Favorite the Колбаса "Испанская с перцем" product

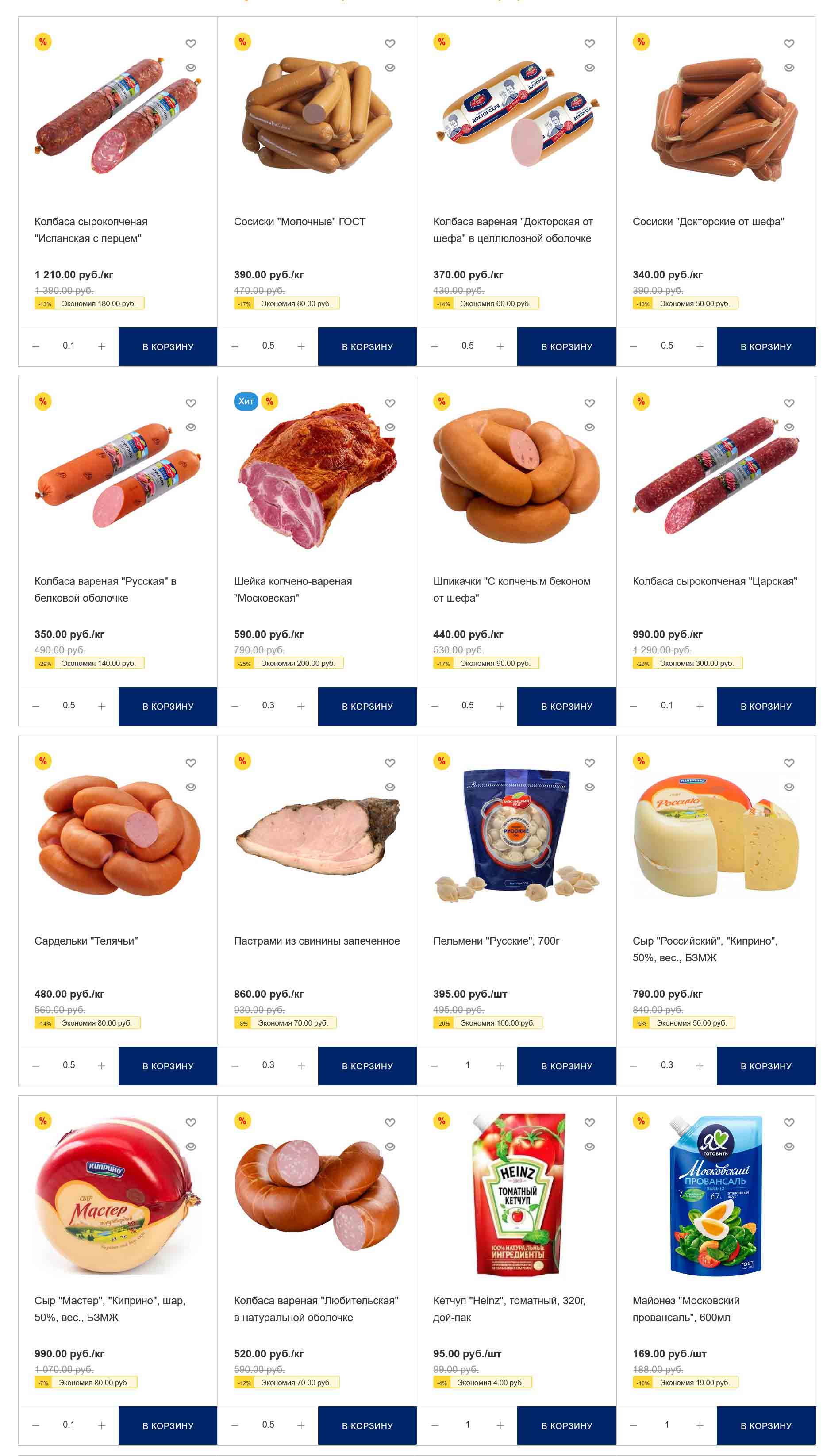(x=191, y=43)
